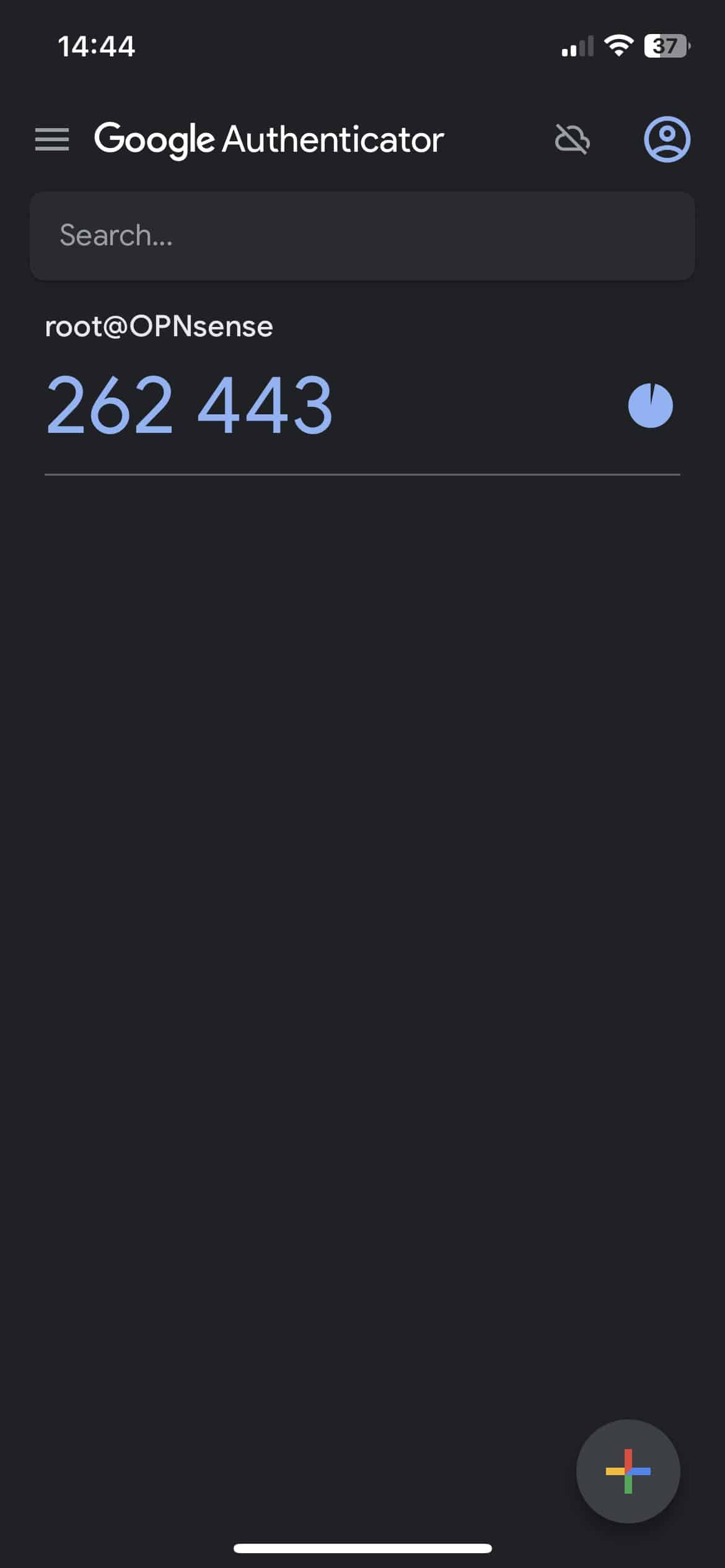Open the hamburger menu
This screenshot has height=1568, width=725.
(x=52, y=139)
